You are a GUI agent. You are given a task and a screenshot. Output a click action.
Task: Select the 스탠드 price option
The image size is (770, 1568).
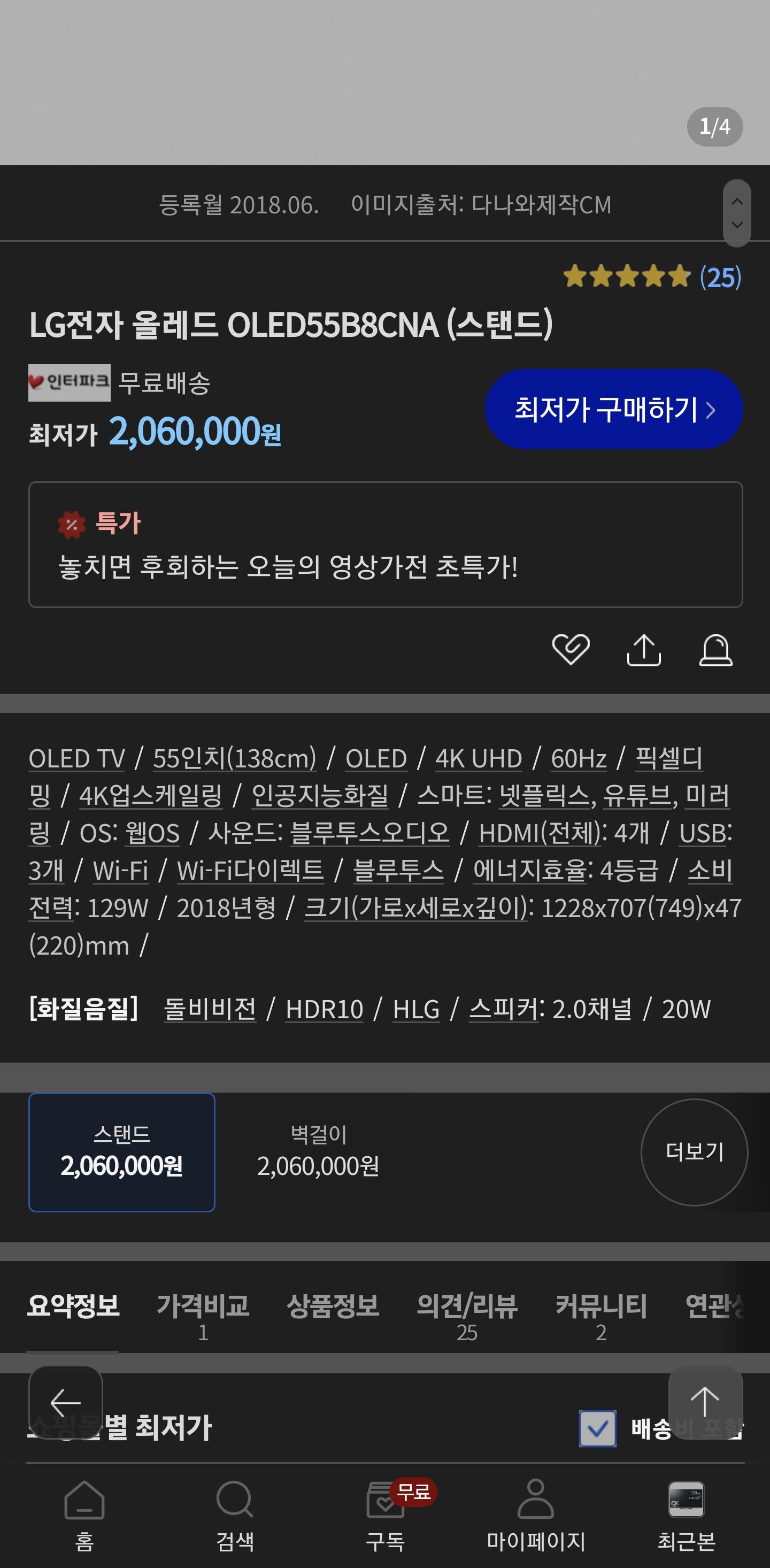(122, 1150)
